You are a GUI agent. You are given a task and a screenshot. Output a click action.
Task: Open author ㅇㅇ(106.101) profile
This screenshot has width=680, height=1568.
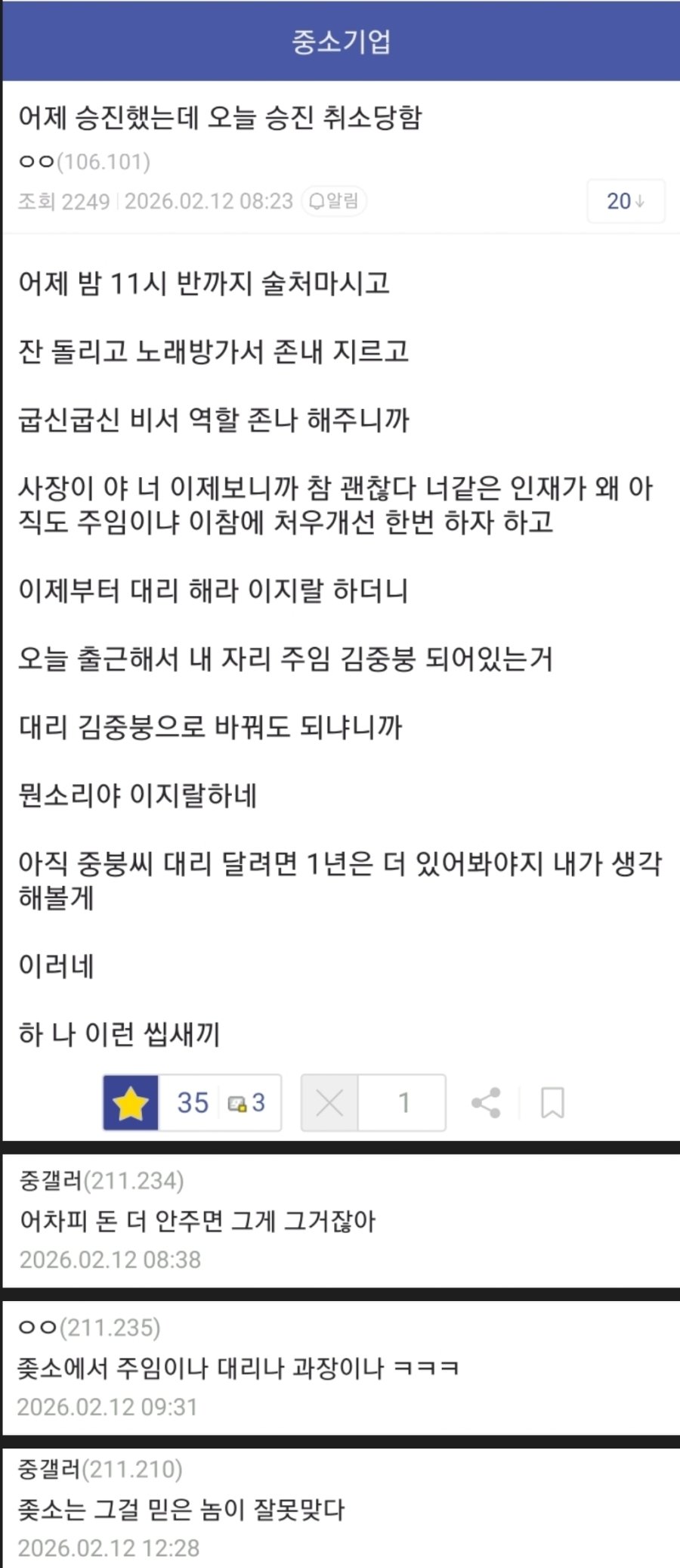[84, 162]
